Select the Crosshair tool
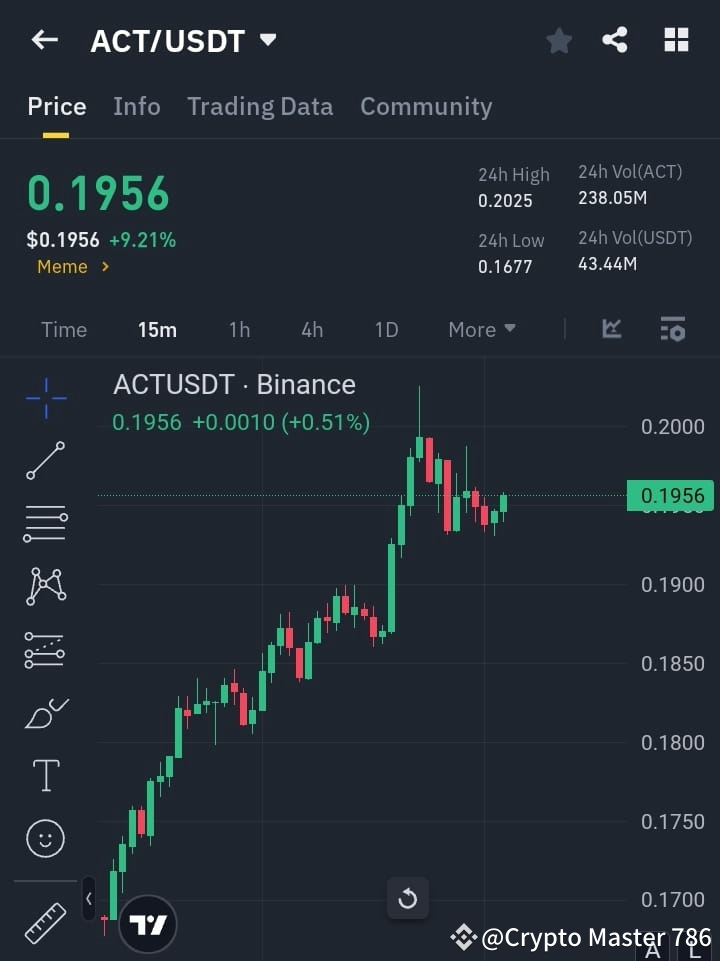Image resolution: width=720 pixels, height=961 pixels. pos(45,399)
